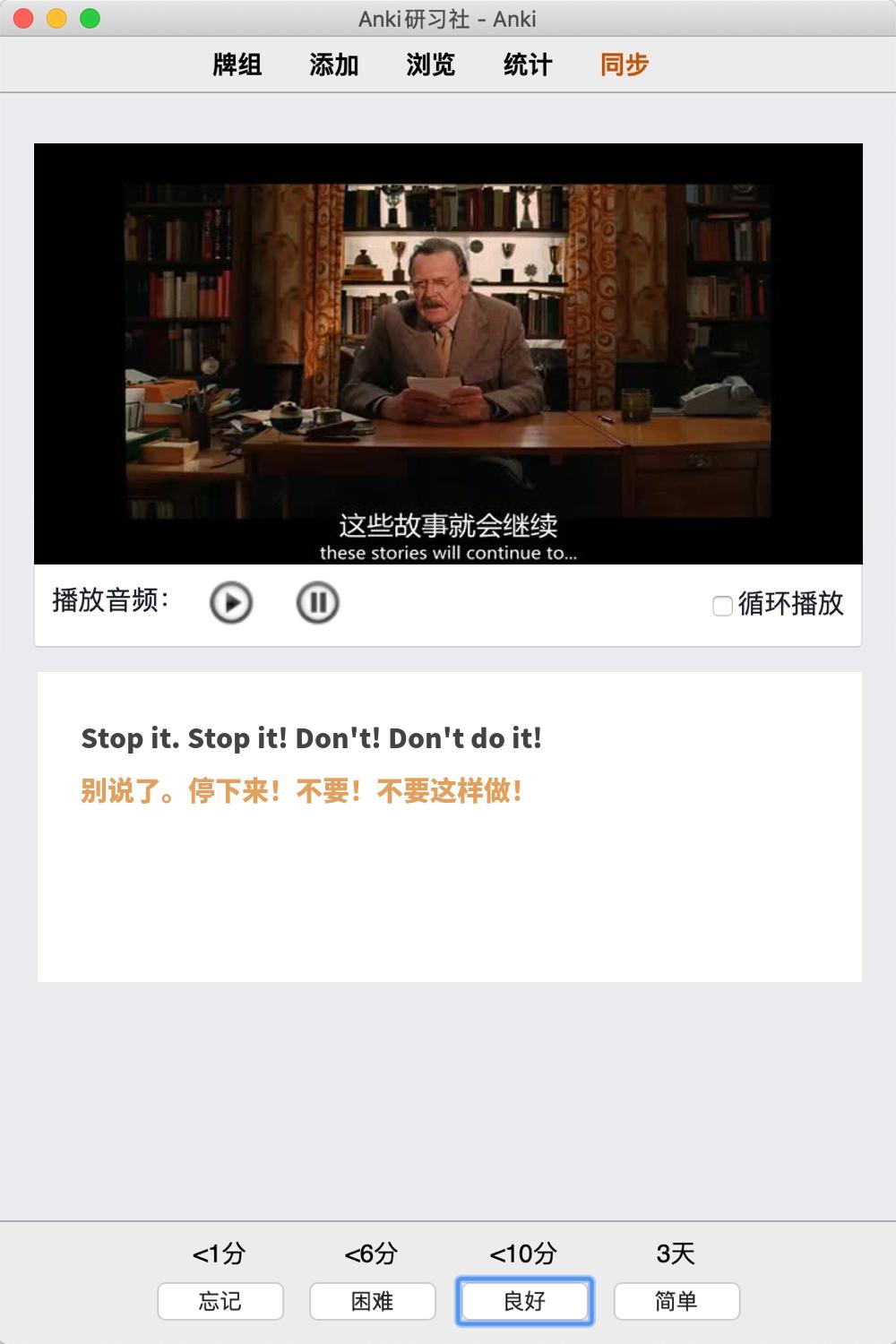Start 同步 sync
The height and width of the screenshot is (1344, 896).
[625, 65]
